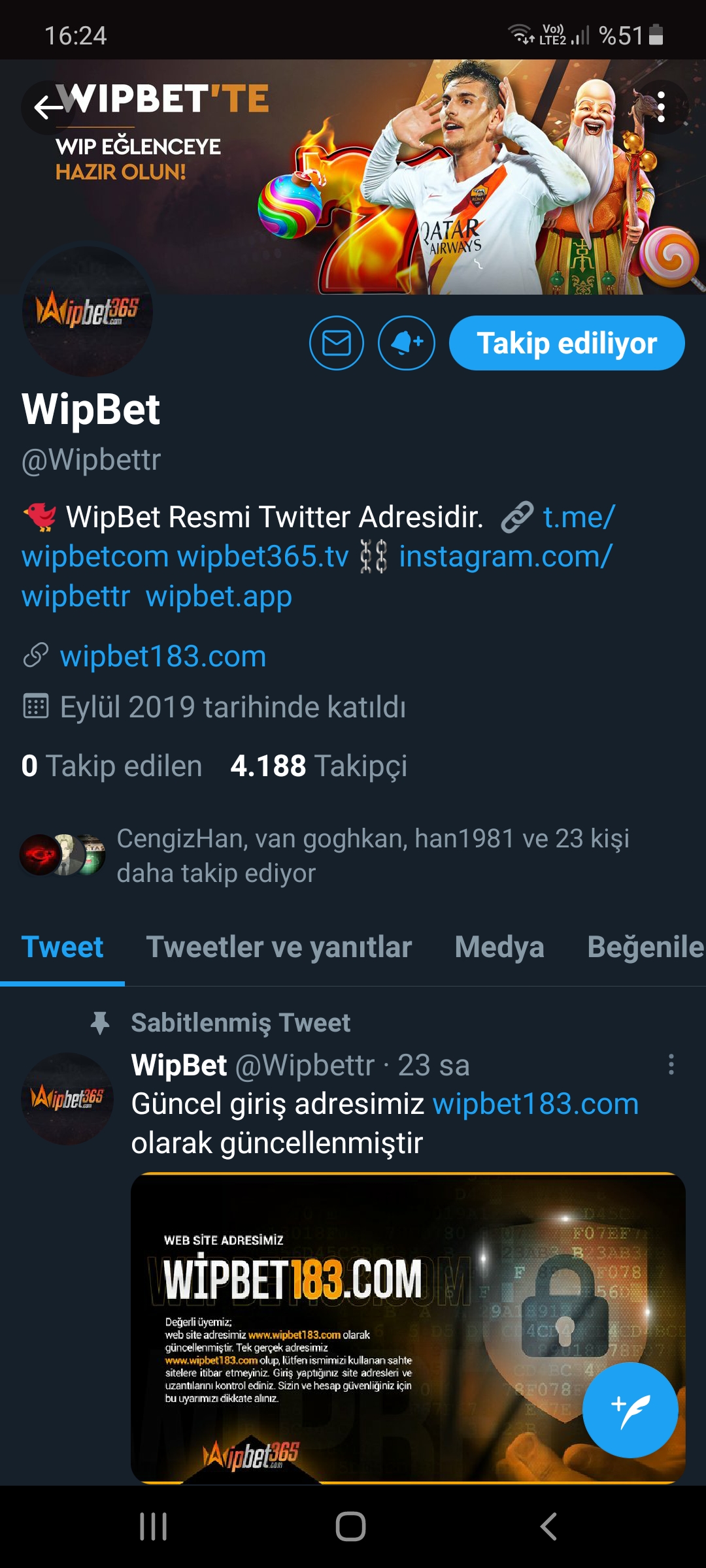This screenshot has width=706, height=1568.
Task: View the 4.188 Takipçi list
Action: 319,766
